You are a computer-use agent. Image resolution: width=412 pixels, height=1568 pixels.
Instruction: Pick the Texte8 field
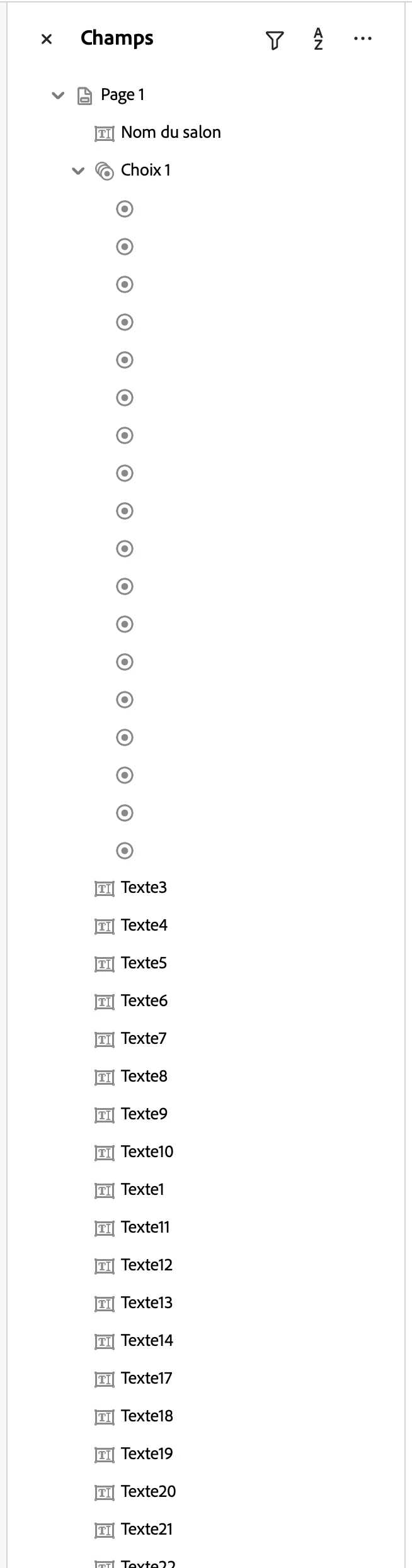(x=144, y=1077)
